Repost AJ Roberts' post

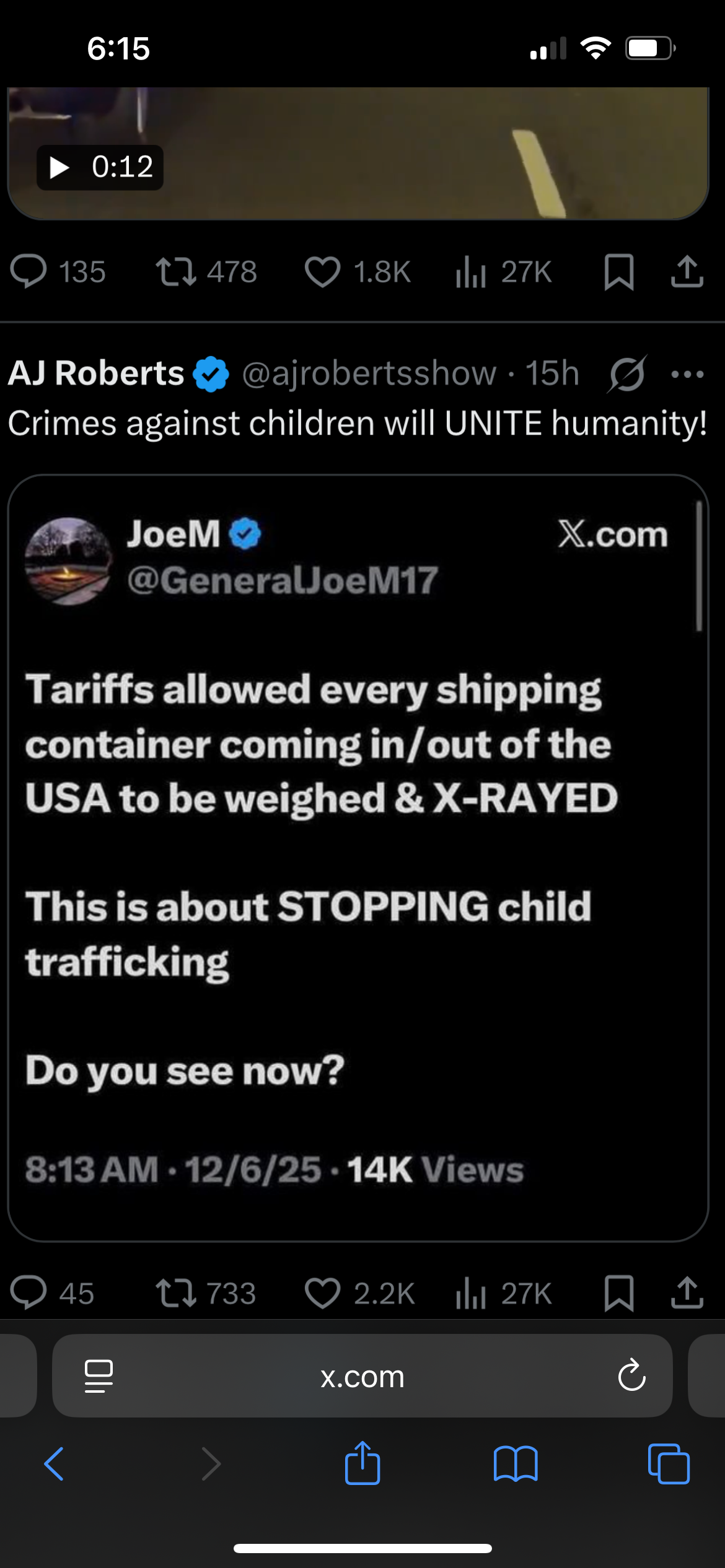(177, 1294)
